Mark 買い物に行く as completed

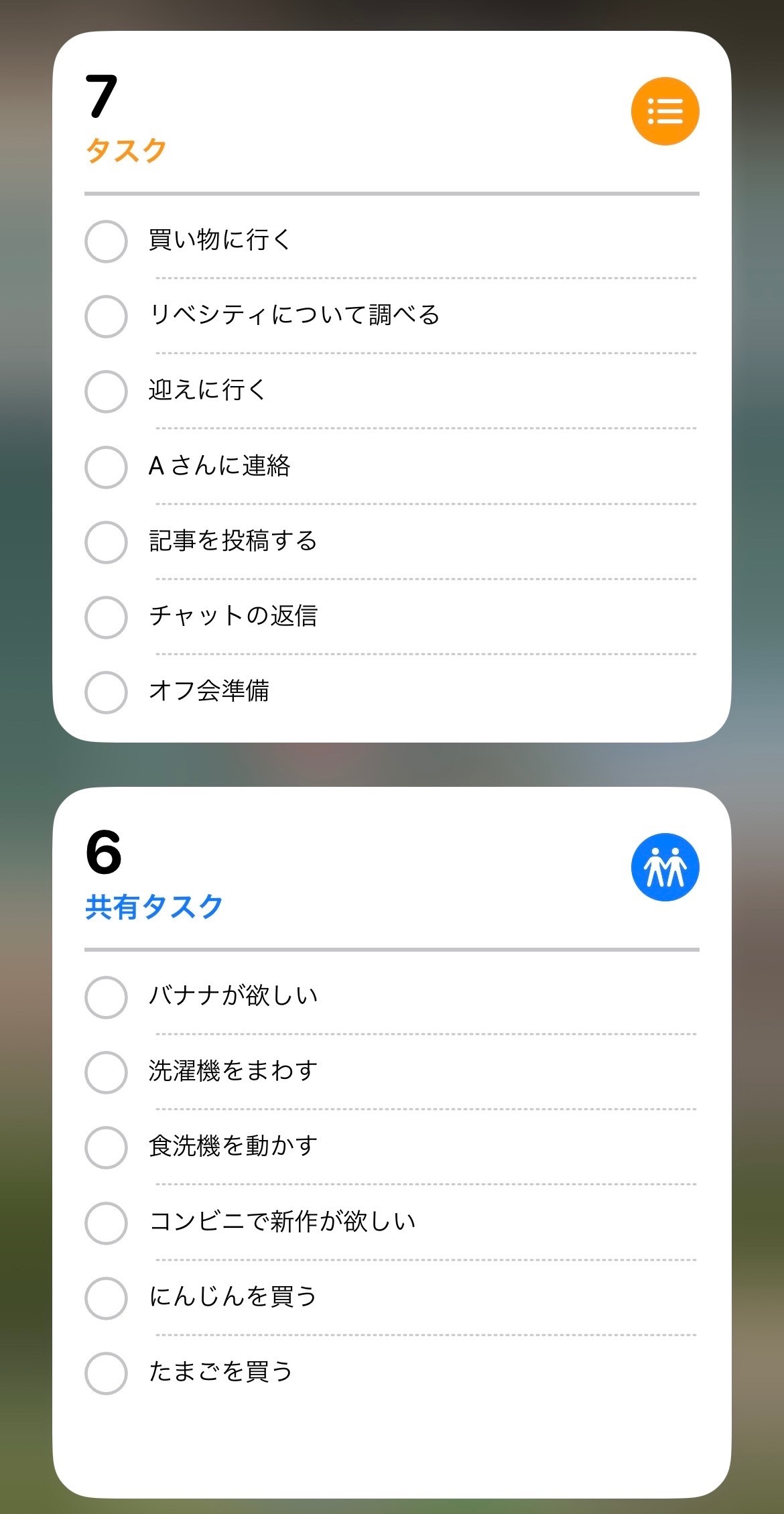pyautogui.click(x=106, y=241)
